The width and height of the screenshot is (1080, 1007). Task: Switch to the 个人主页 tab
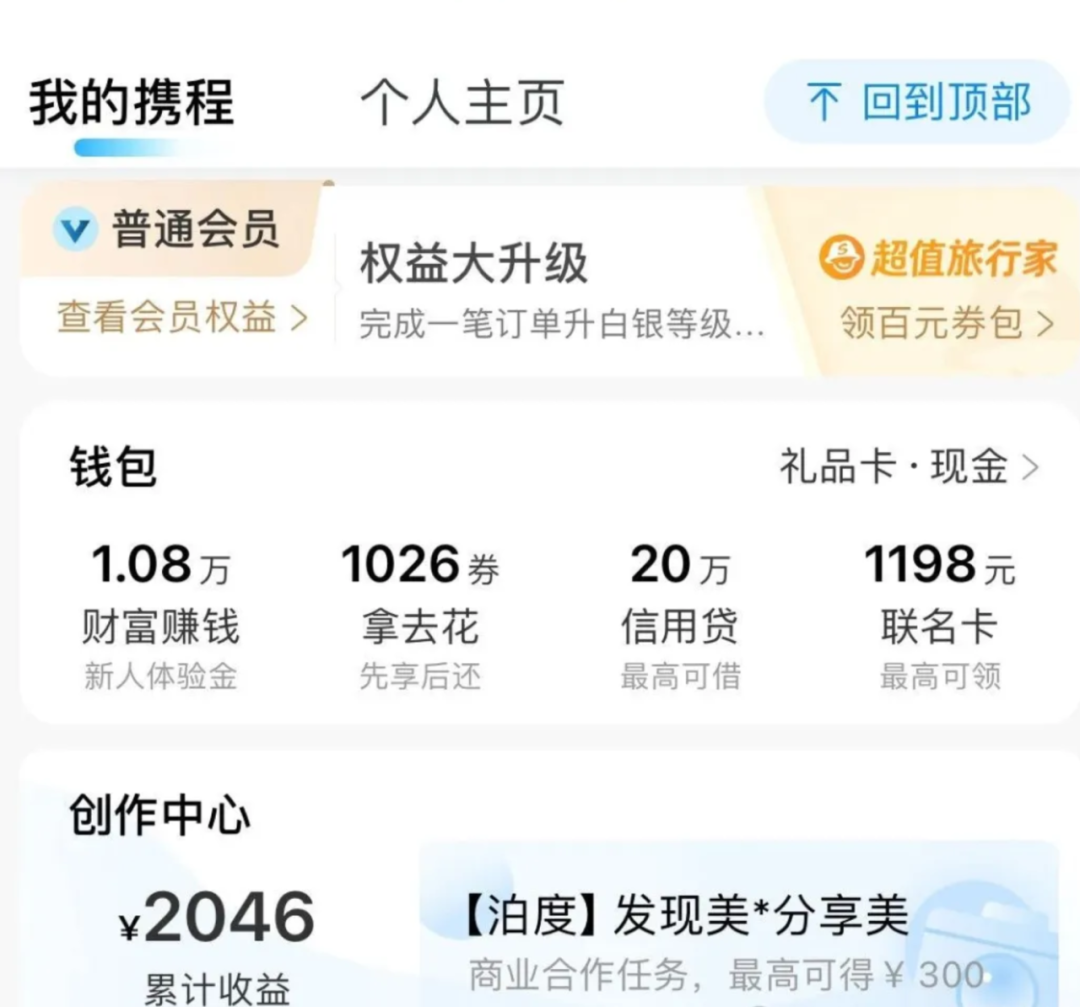[462, 104]
